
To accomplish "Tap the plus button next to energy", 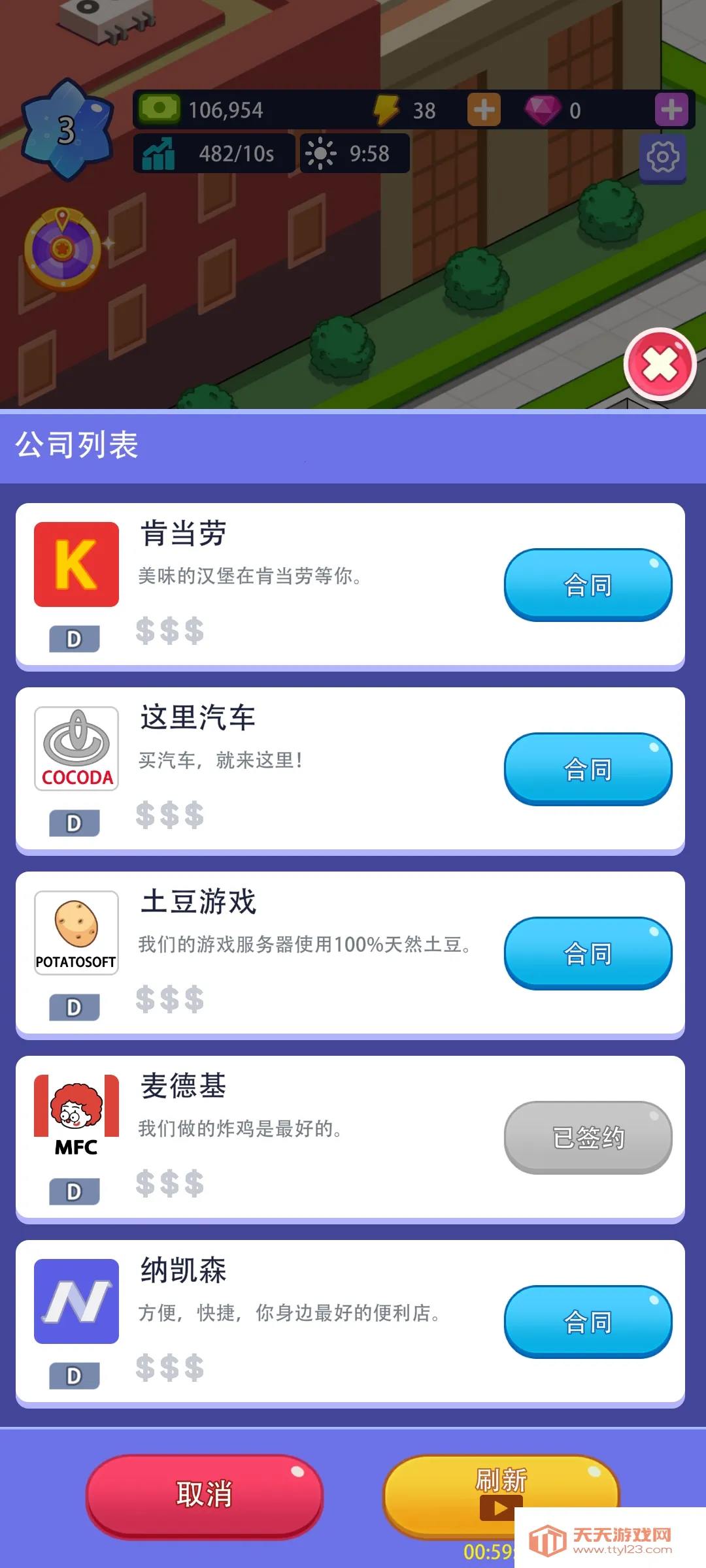I will 482,110.
